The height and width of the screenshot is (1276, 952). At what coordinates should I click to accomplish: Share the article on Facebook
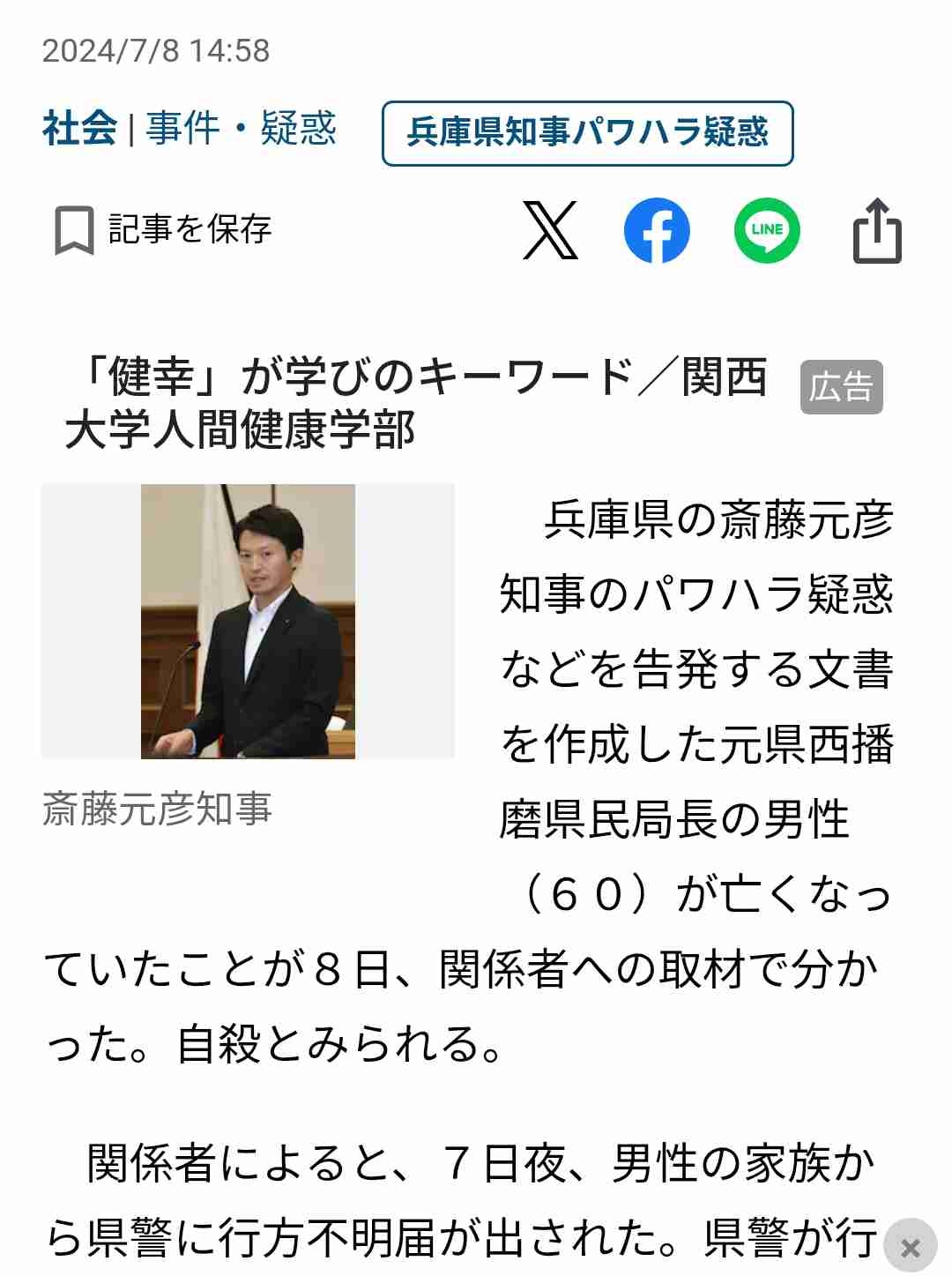tap(657, 230)
